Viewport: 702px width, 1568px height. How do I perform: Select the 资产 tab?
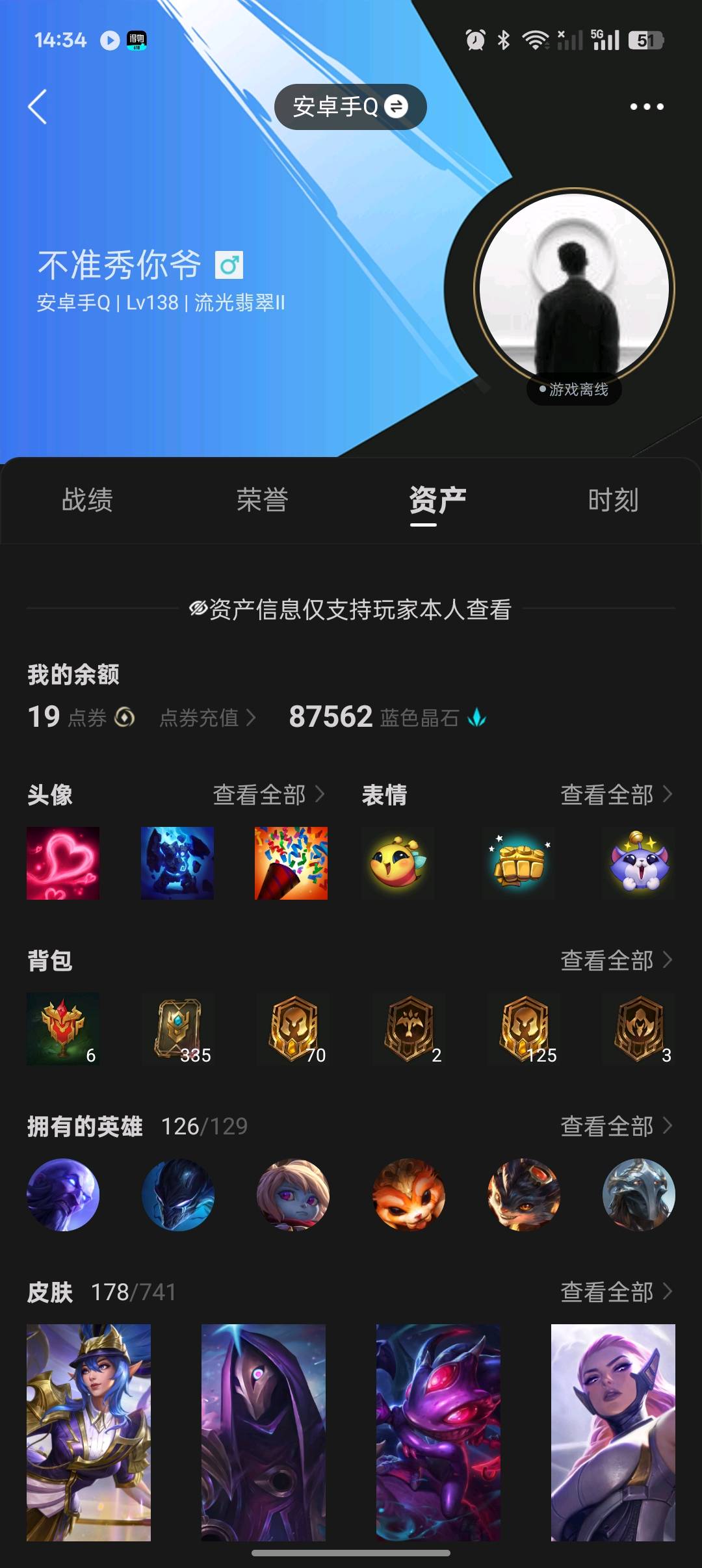point(437,500)
